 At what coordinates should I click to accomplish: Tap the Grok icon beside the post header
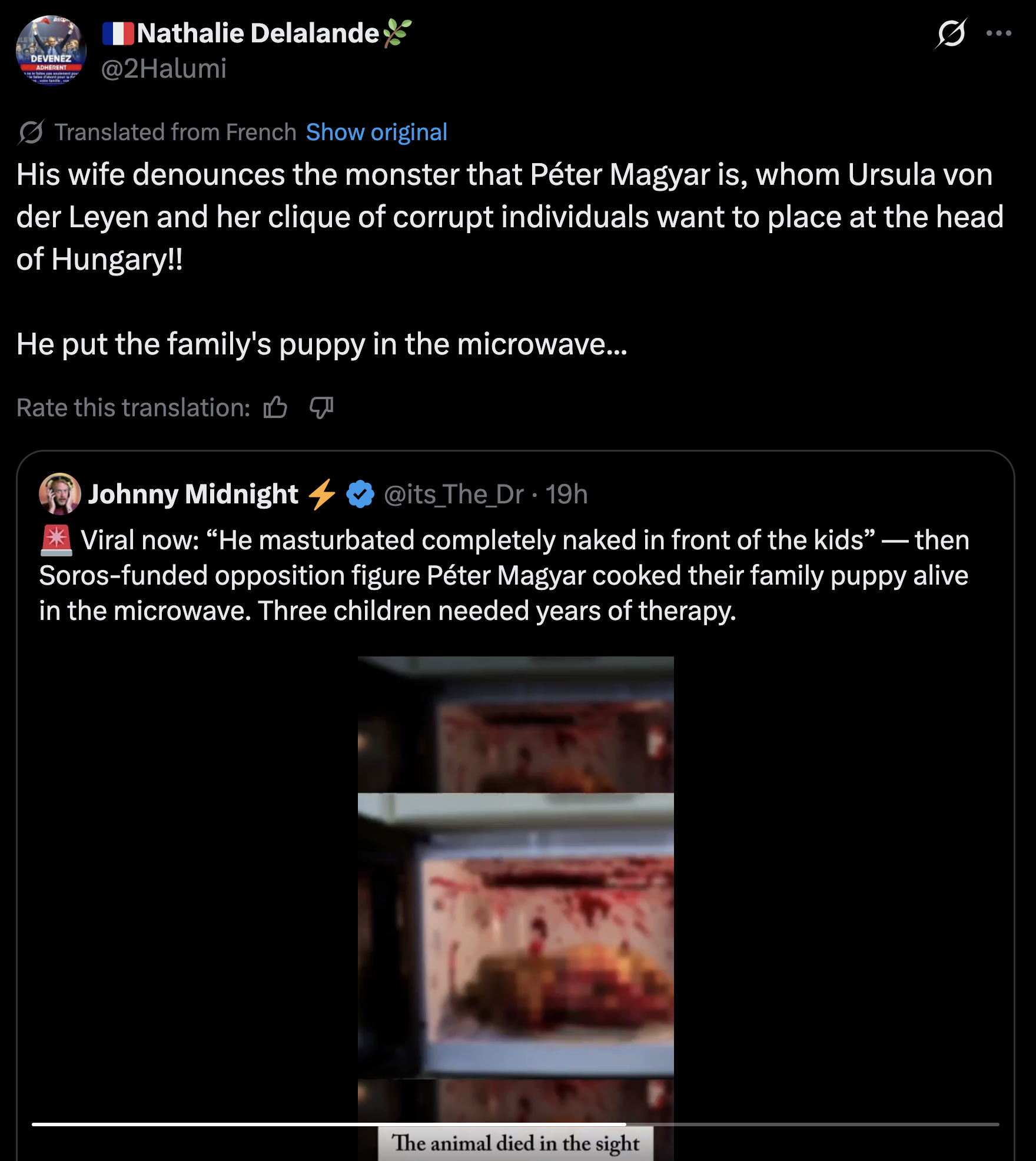point(951,34)
